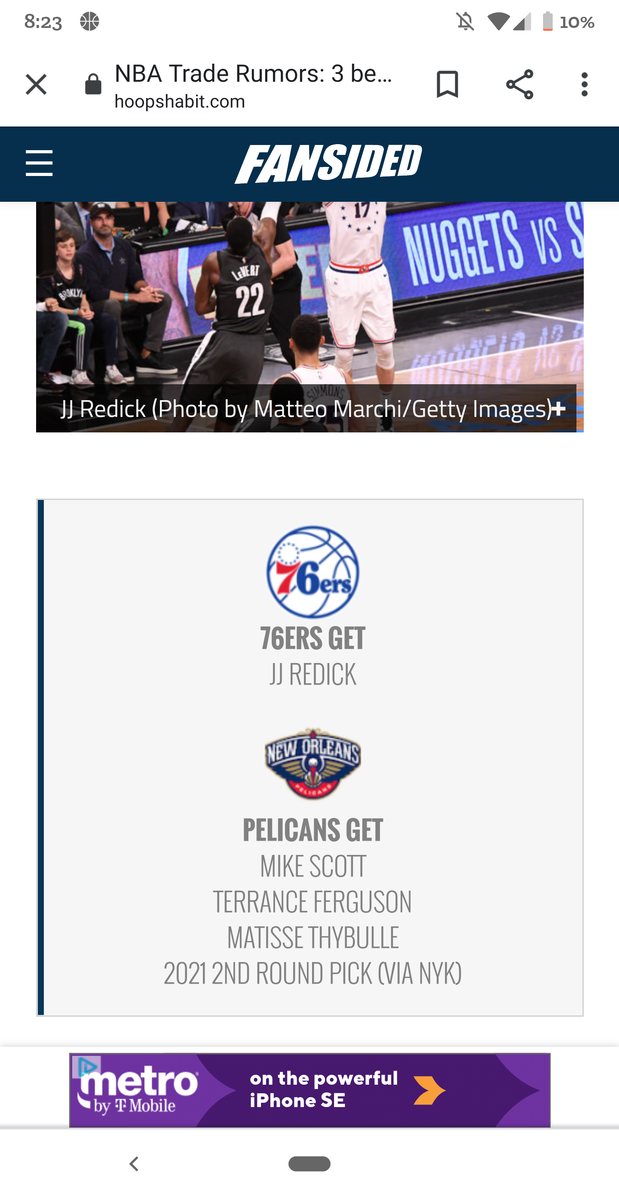619x1200 pixels.
Task: Open the browser overflow menu
Action: pos(584,85)
